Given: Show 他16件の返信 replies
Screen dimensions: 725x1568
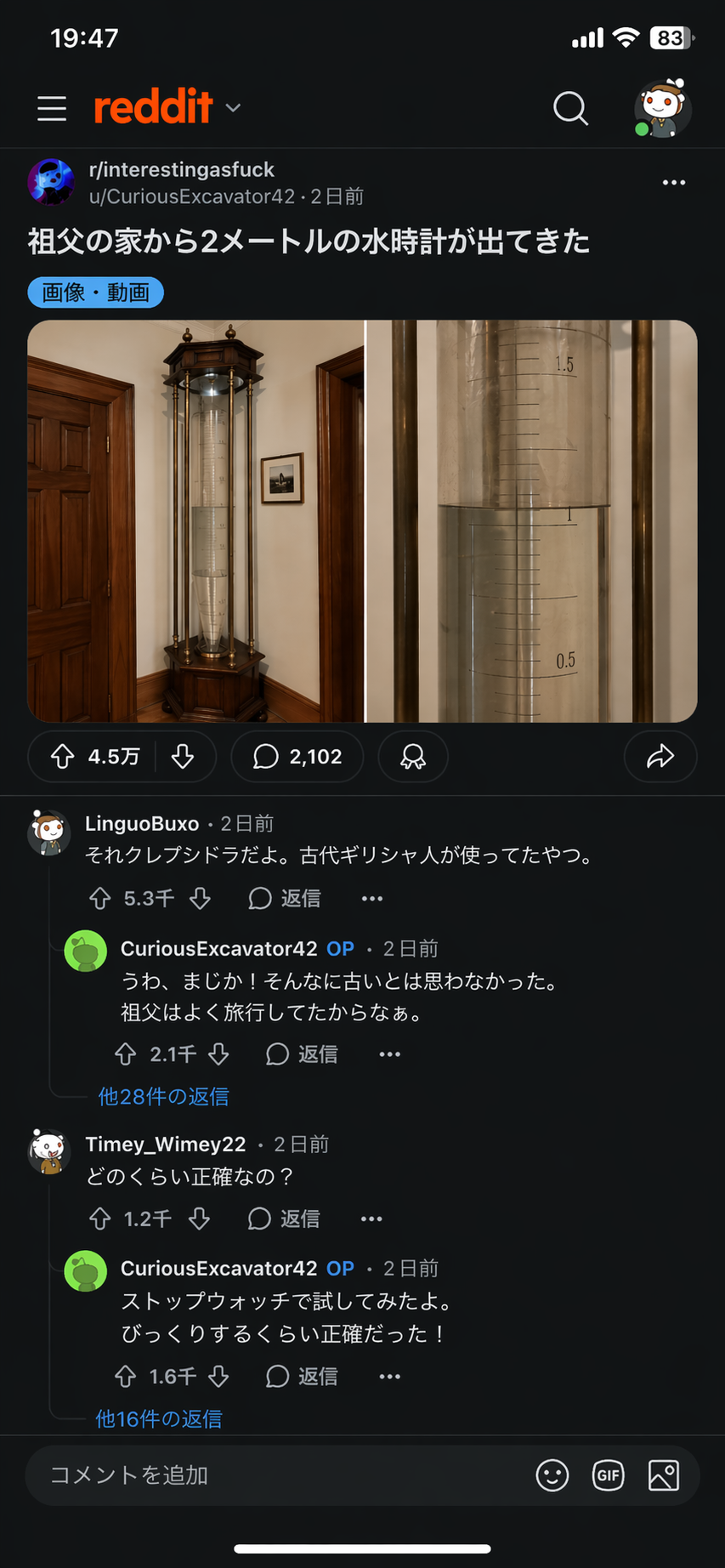Looking at the screenshot, I should point(159,1418).
